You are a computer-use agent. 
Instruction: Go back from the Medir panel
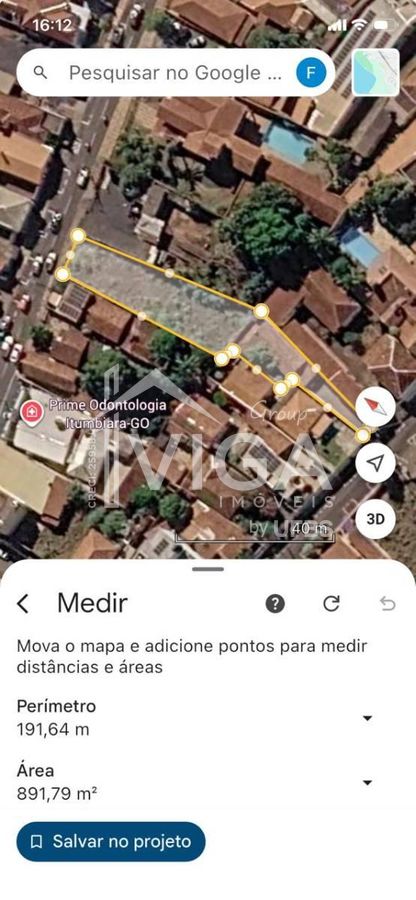click(23, 604)
